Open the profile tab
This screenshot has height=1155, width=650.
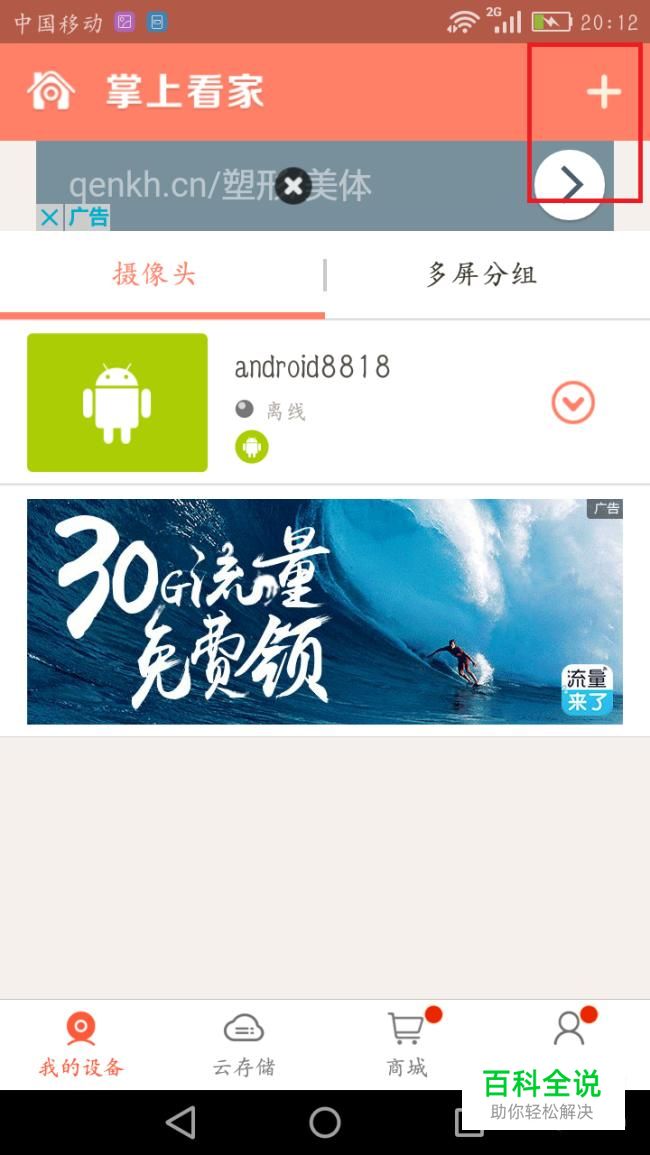[x=569, y=1030]
